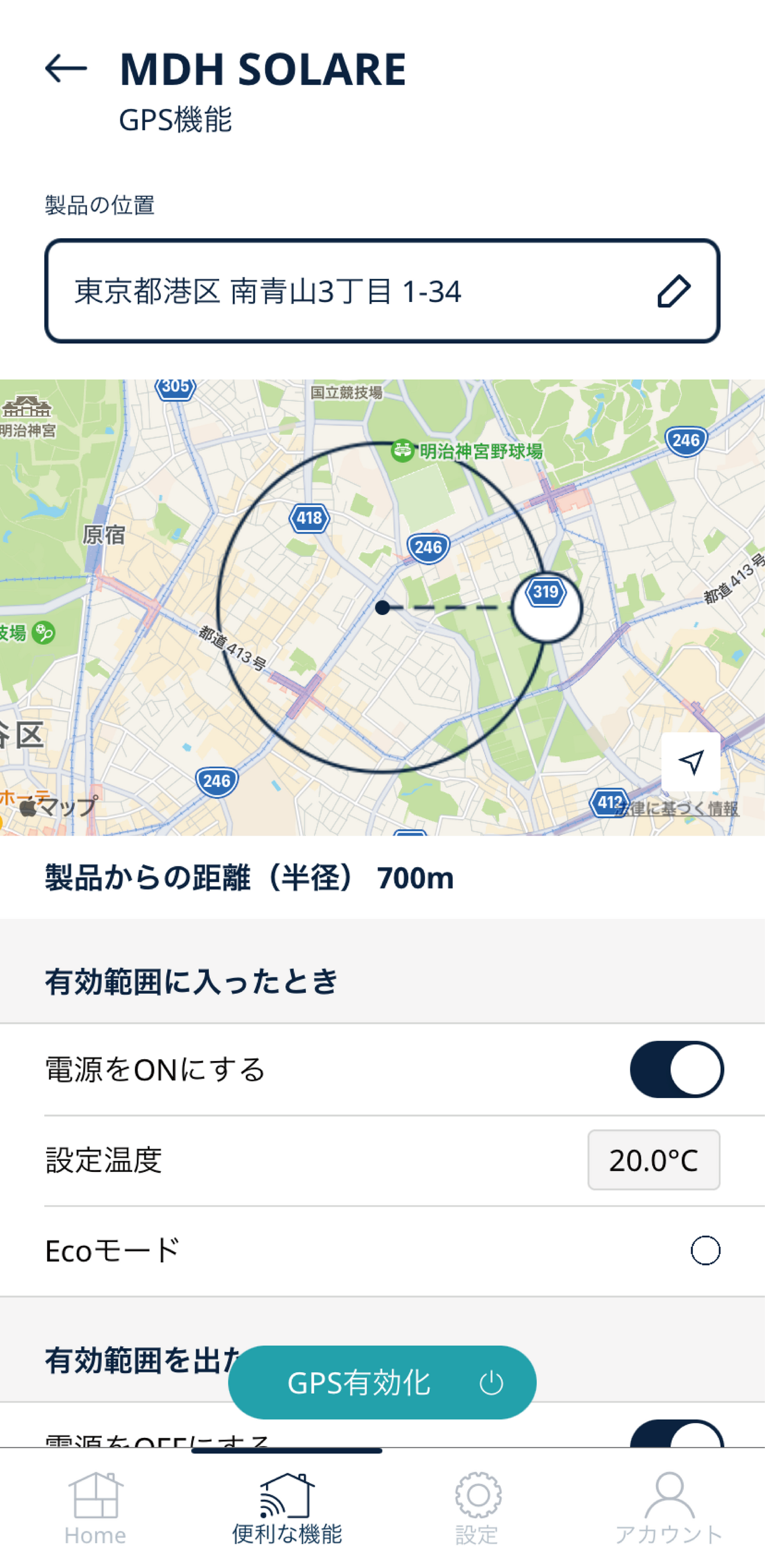The image size is (765, 1568).
Task: Recenter map with the location arrow
Action: pyautogui.click(x=691, y=761)
